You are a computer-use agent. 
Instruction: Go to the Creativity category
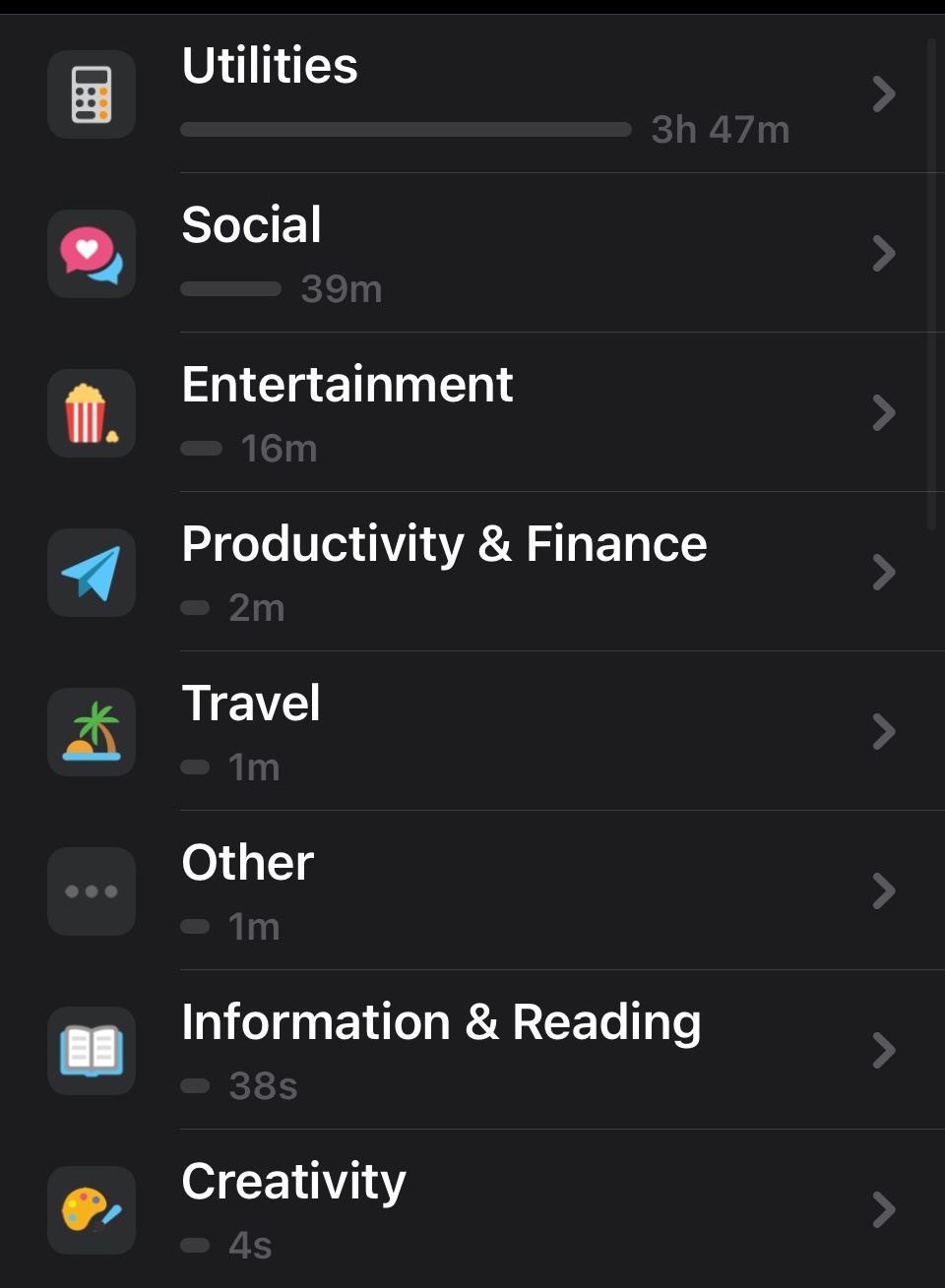pyautogui.click(x=472, y=1210)
